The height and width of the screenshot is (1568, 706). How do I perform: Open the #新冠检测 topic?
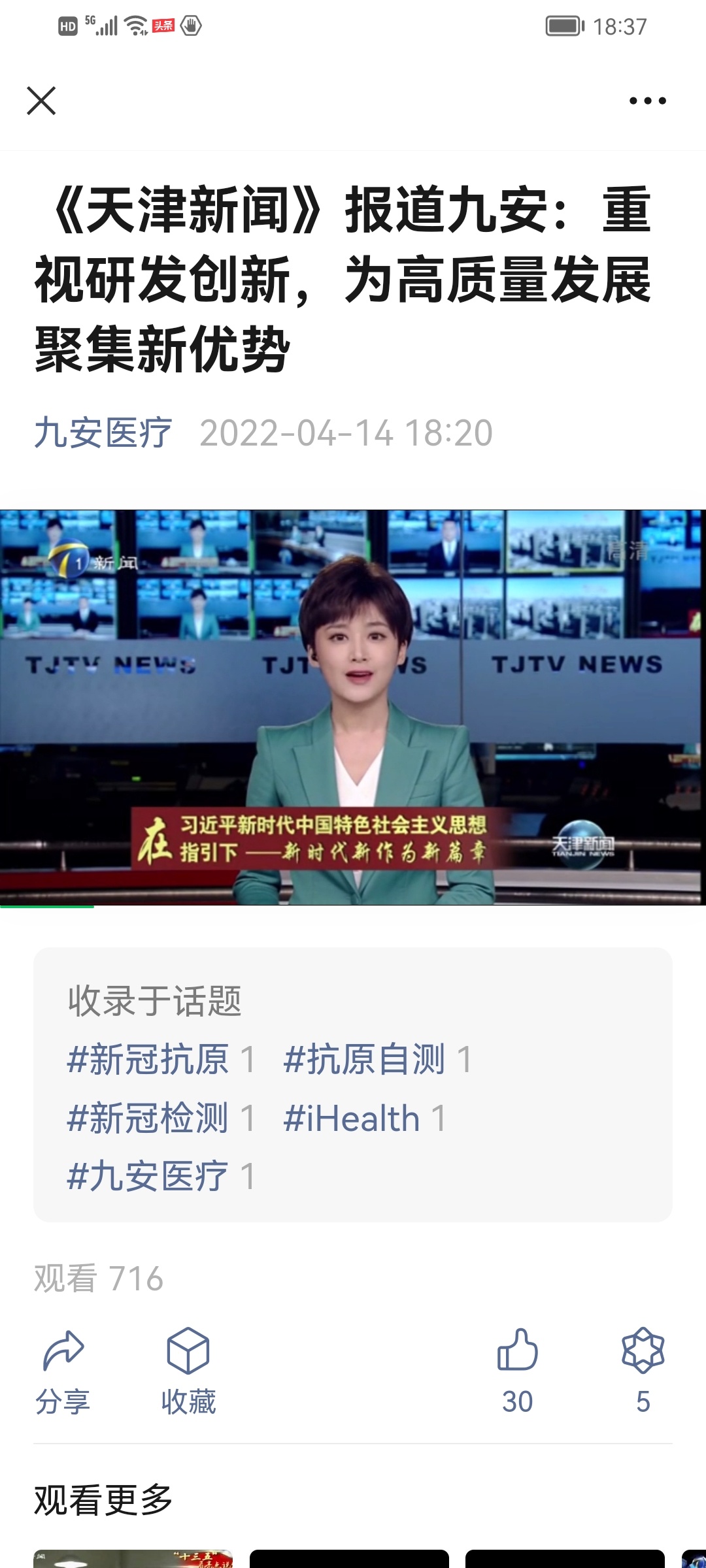click(x=161, y=1118)
